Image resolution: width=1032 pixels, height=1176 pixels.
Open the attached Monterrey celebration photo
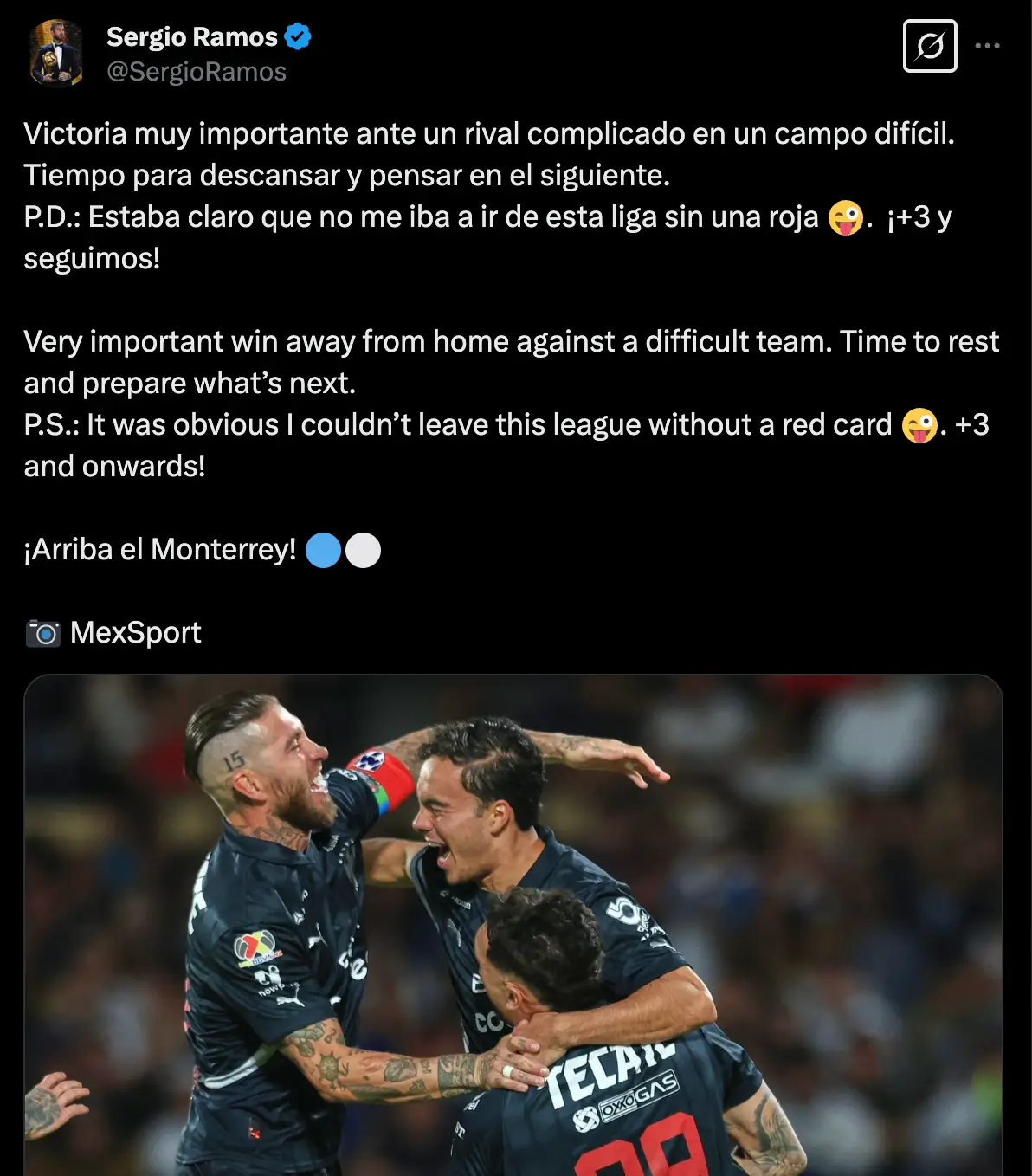click(513, 925)
